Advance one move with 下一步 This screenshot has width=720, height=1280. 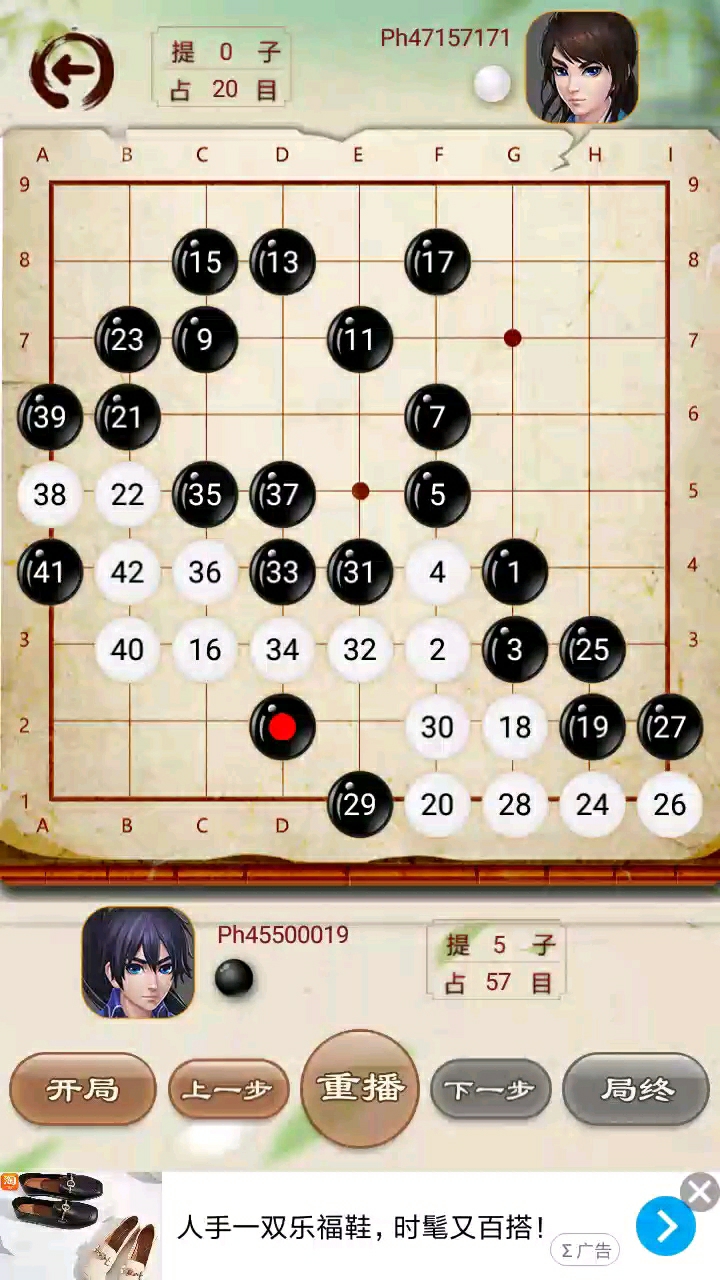[490, 1089]
